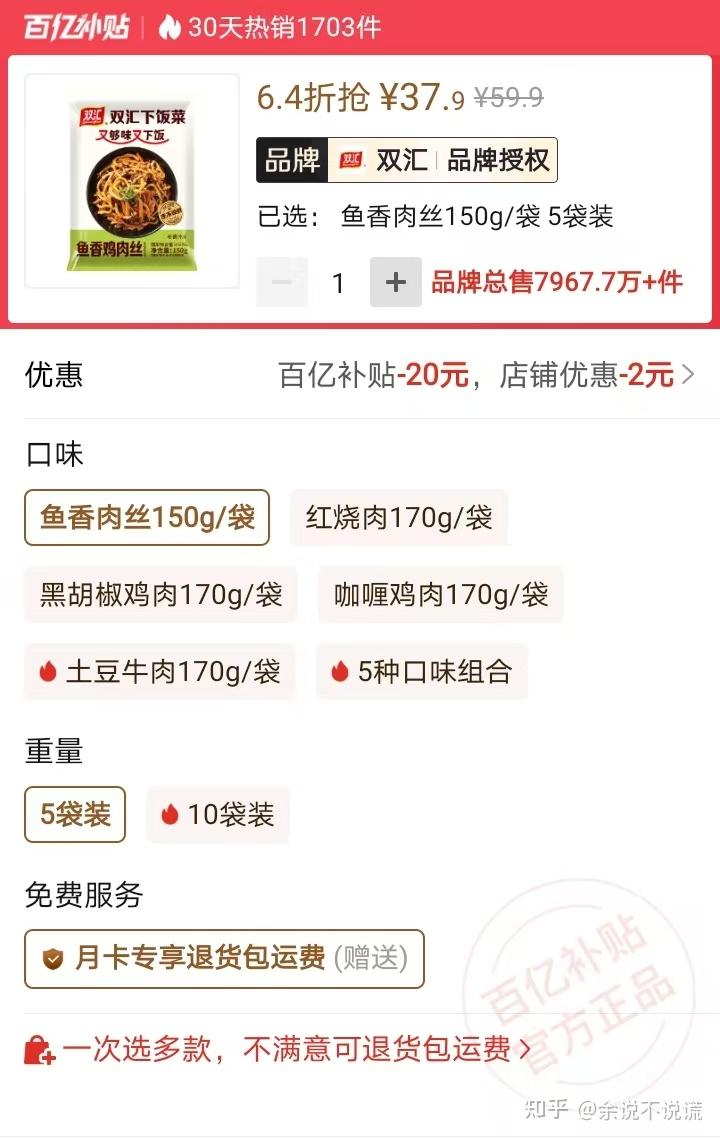
Task: Choose 土豆牛肉170g/袋 flavor
Action: click(x=160, y=672)
